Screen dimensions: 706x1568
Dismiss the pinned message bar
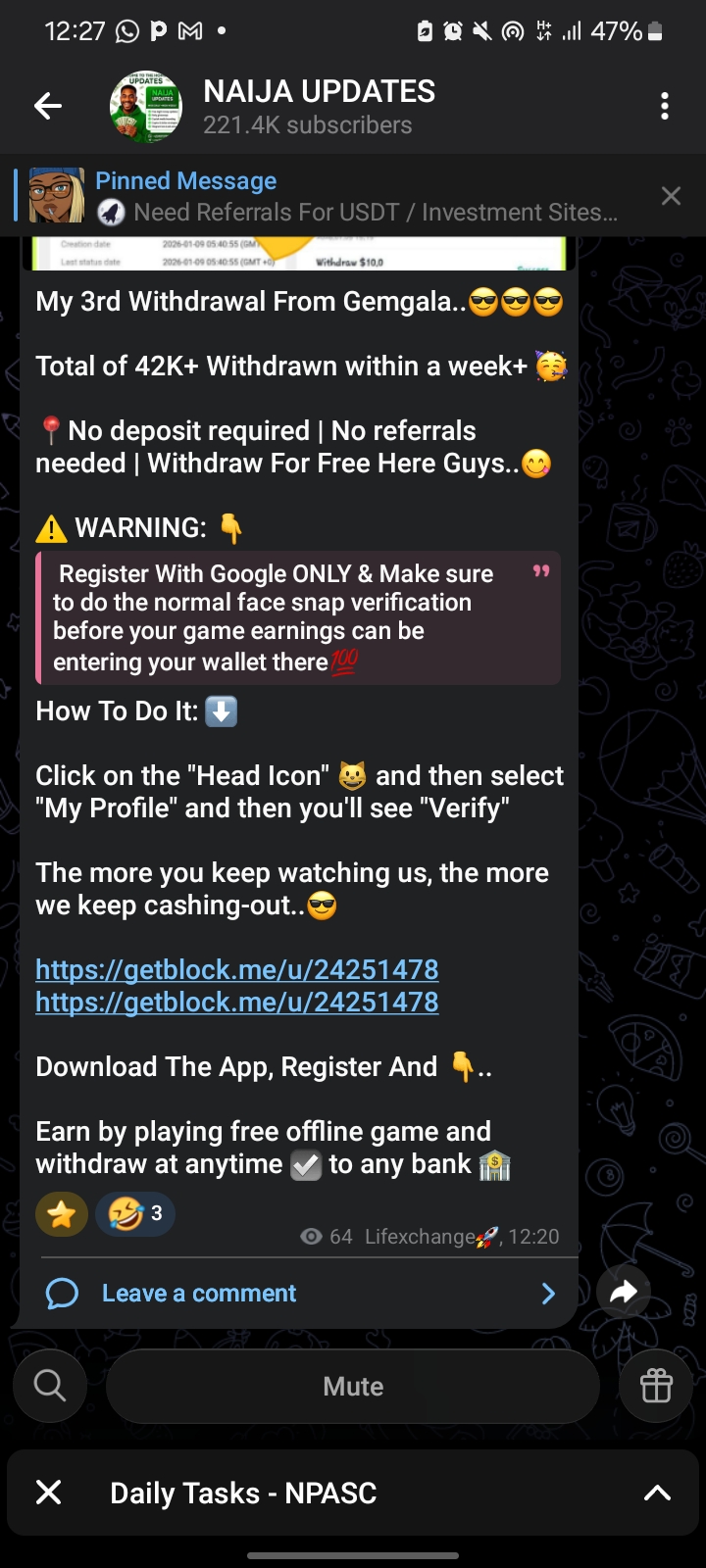(671, 196)
